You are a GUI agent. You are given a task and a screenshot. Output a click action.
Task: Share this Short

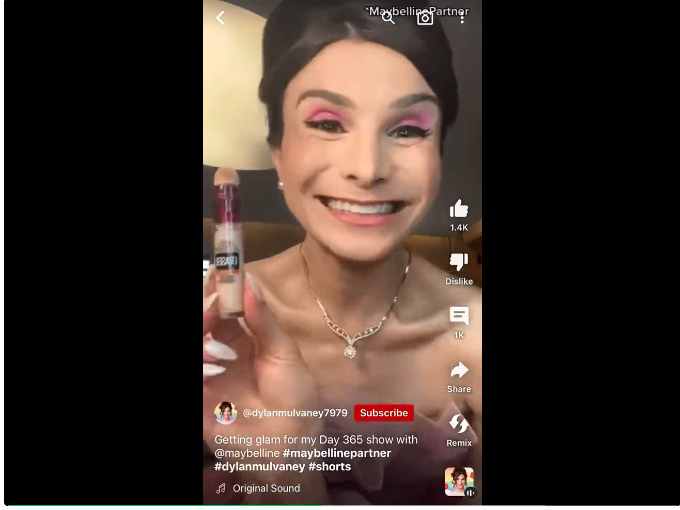click(459, 371)
